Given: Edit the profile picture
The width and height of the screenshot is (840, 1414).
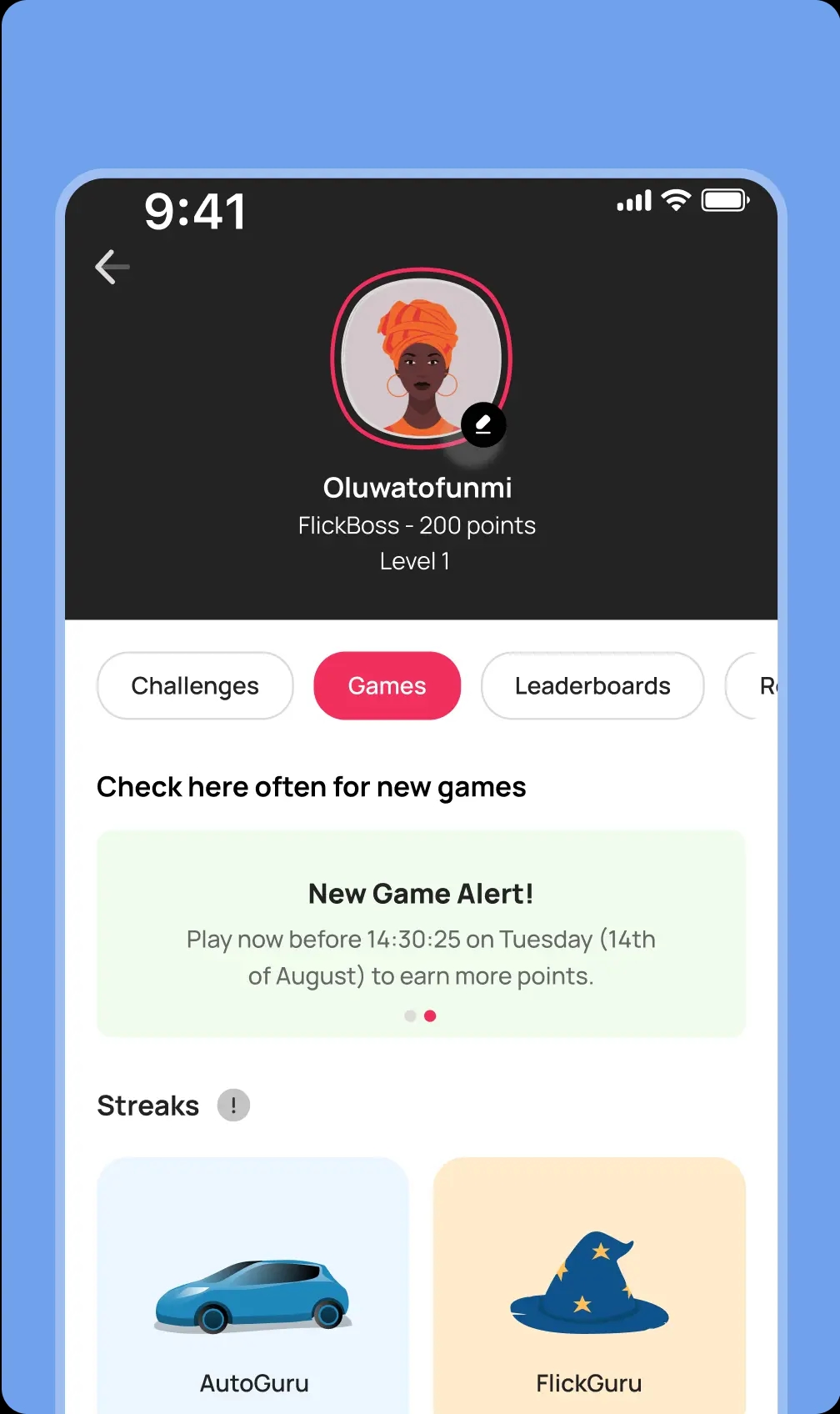Looking at the screenshot, I should pyautogui.click(x=483, y=425).
